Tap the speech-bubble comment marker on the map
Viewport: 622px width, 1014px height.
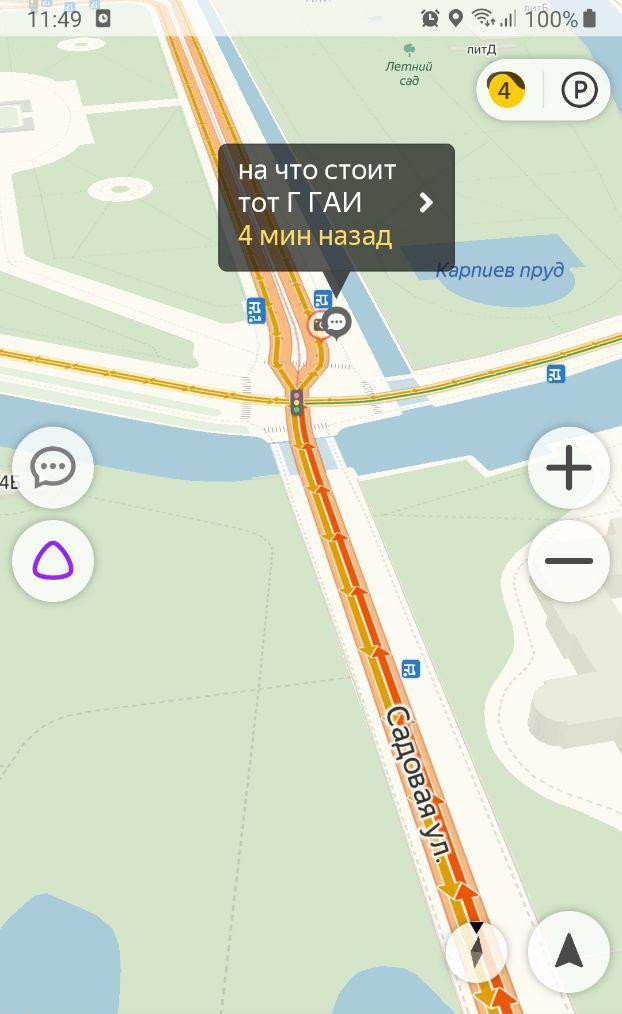[x=336, y=322]
